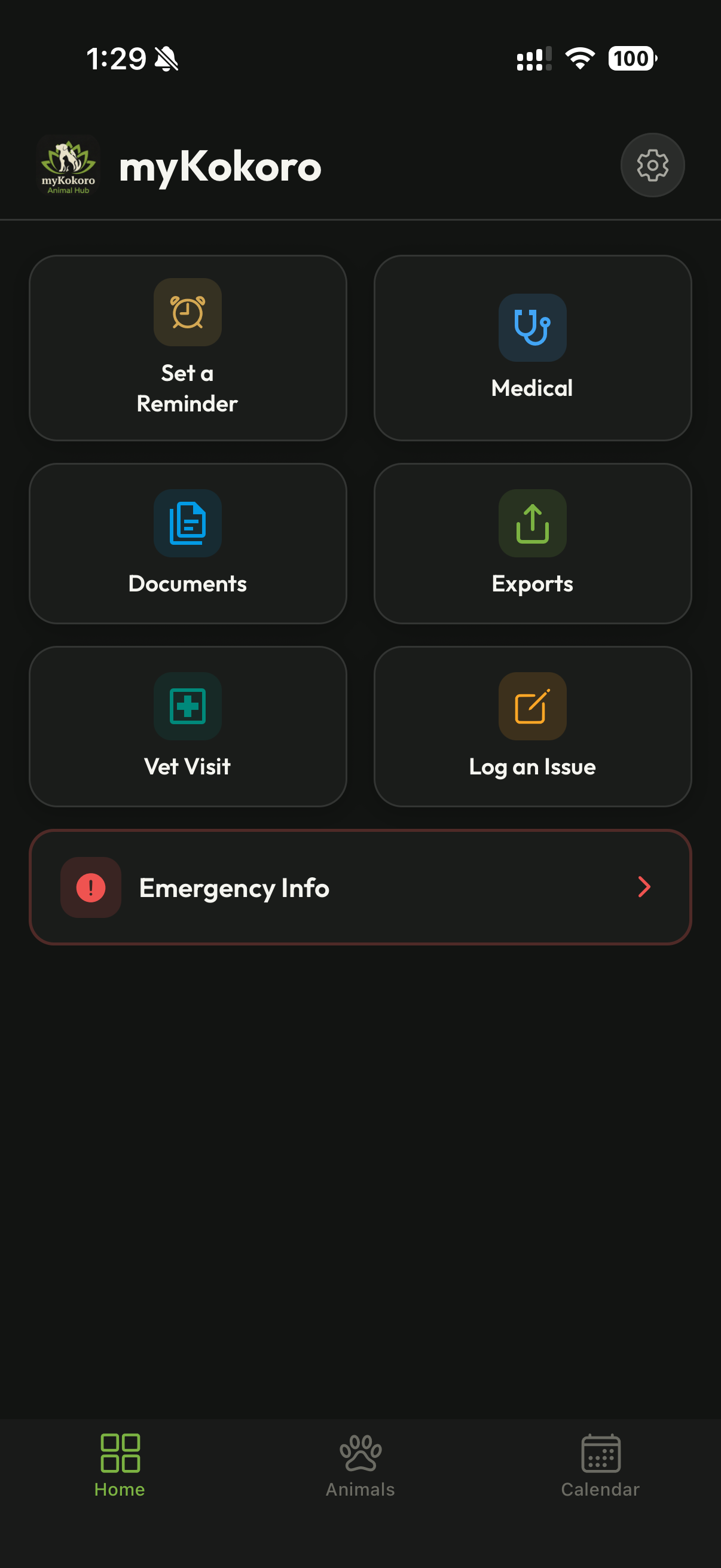The image size is (721, 1568).
Task: Tap the Log an Issue card
Action: pyautogui.click(x=531, y=726)
